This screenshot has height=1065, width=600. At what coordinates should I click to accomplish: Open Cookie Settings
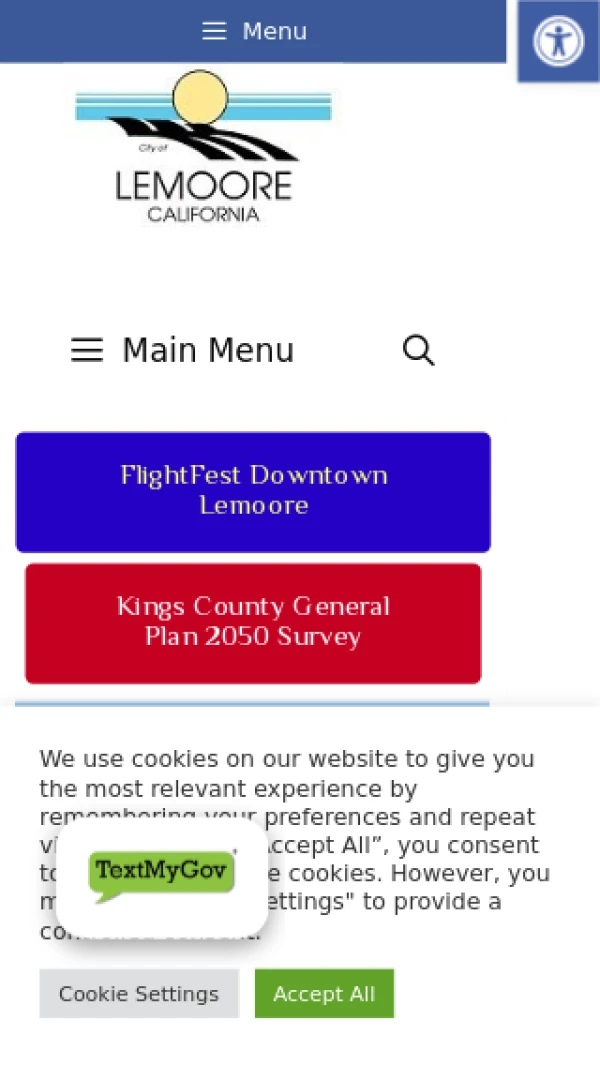(x=138, y=993)
